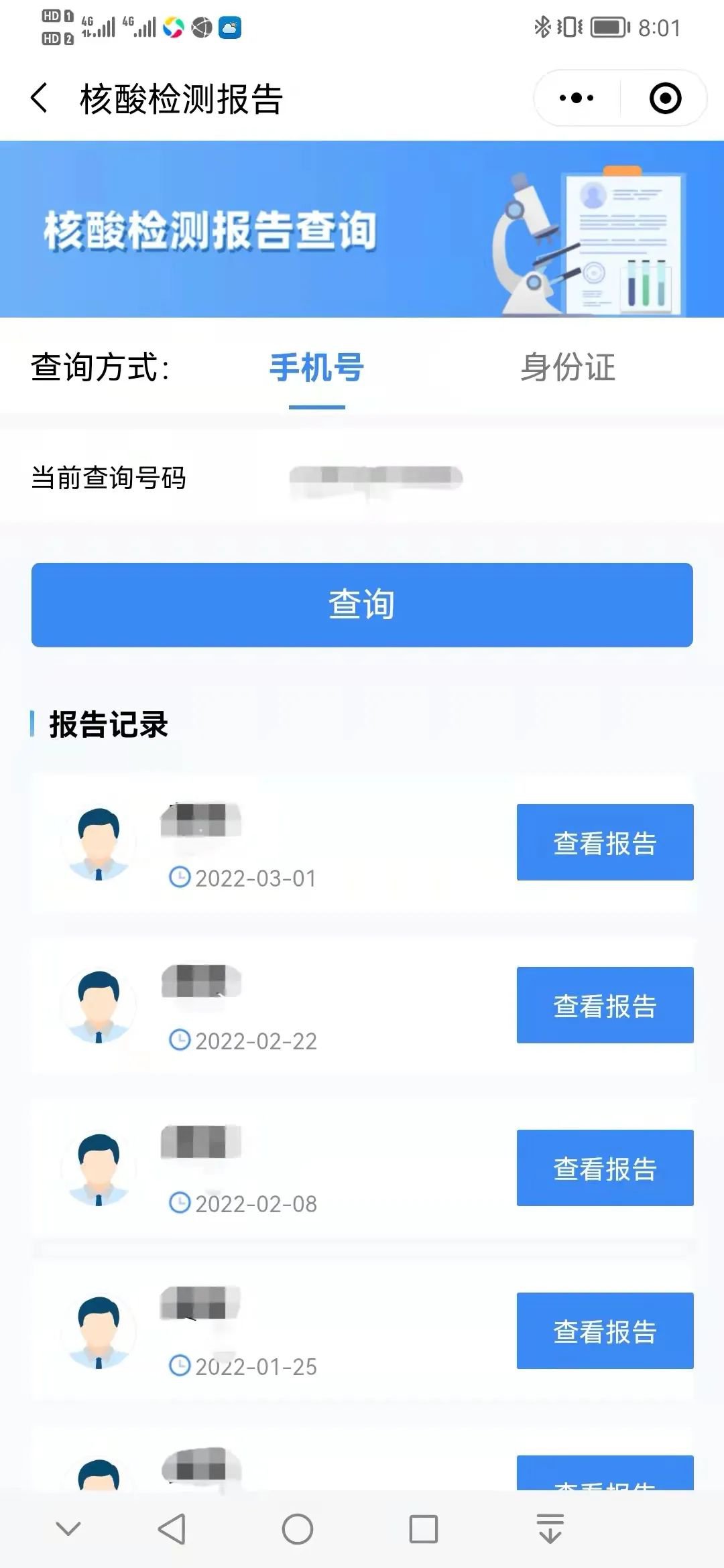Tap the blue 查询 button

pyautogui.click(x=362, y=604)
